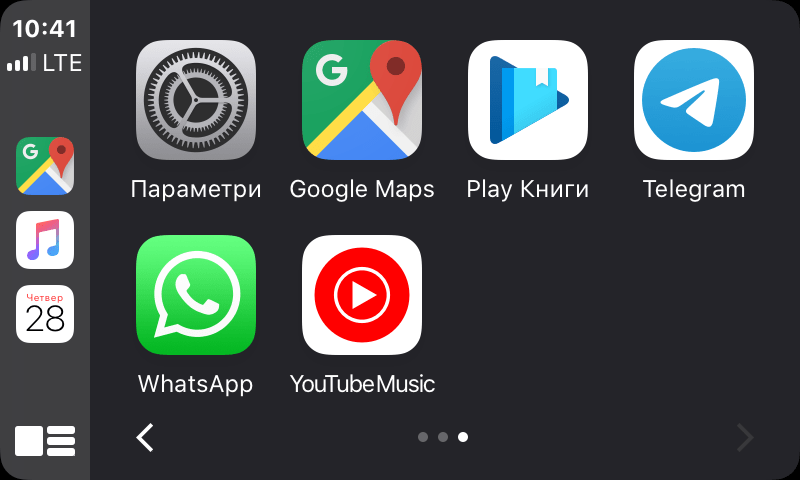Tap the page indicator dots
This screenshot has width=800, height=480.
pos(442,437)
